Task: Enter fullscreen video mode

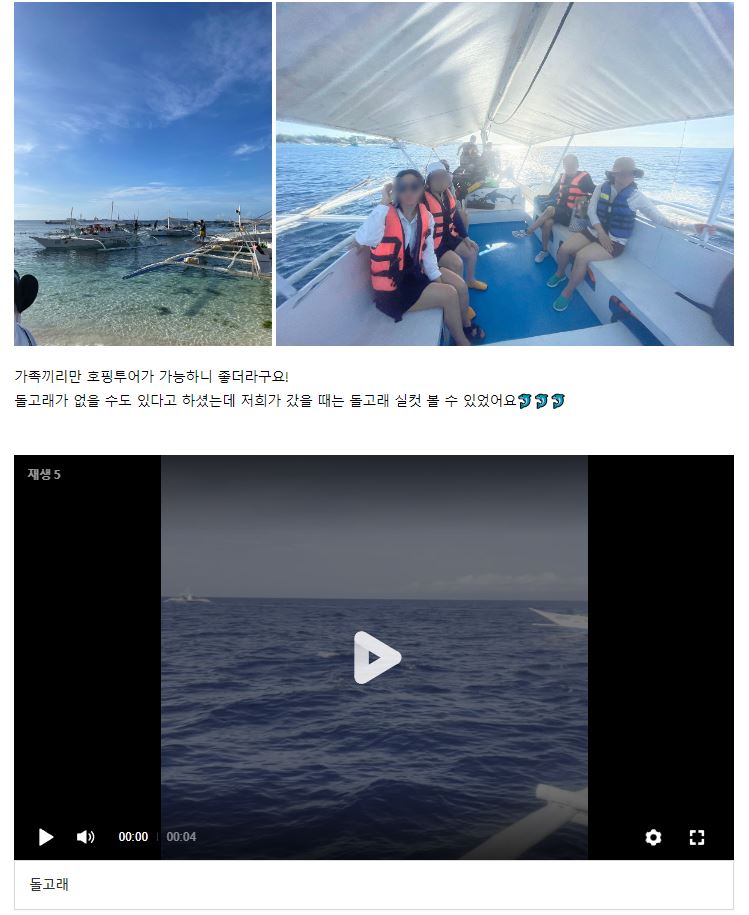Action: 697,837
